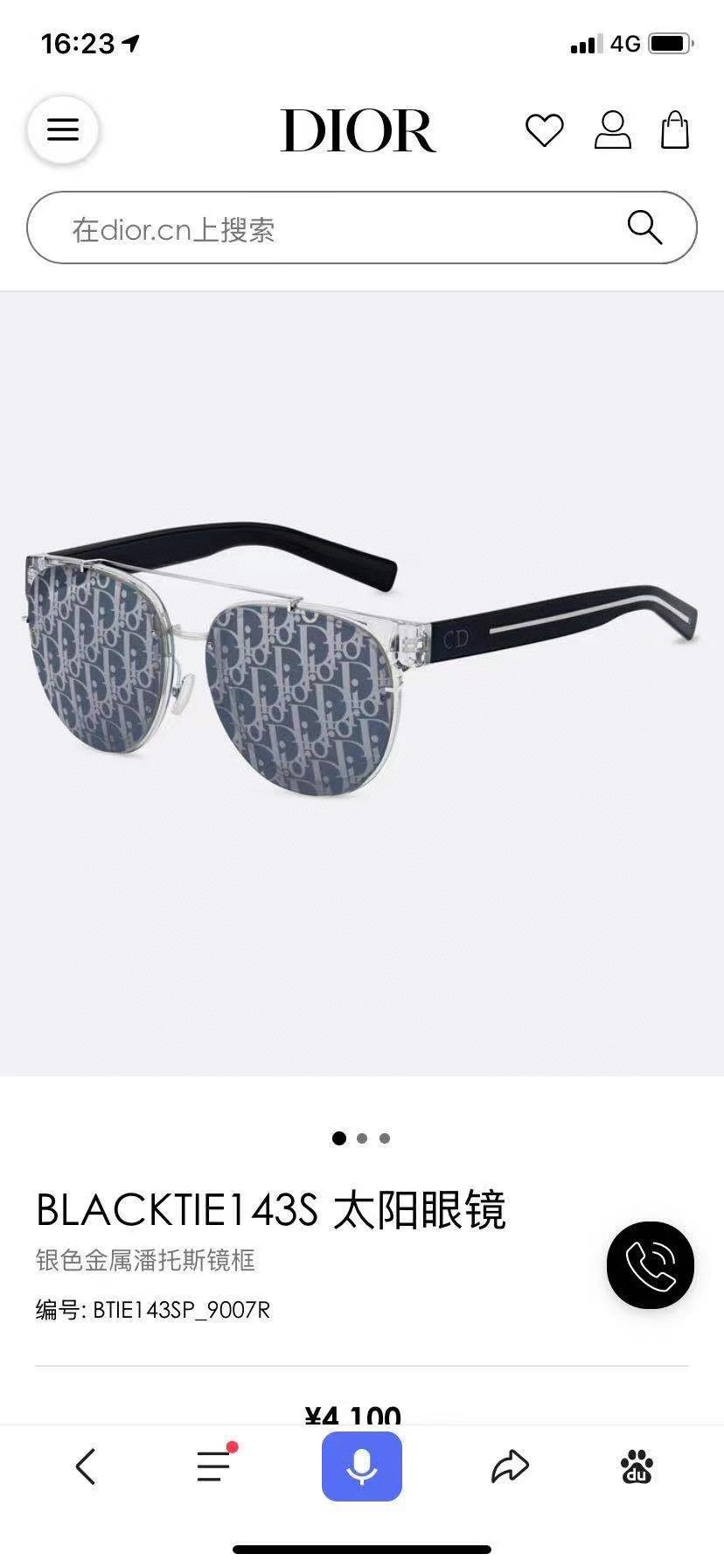Go back with the browser back arrow
This screenshot has width=724, height=1568.
click(x=85, y=1466)
